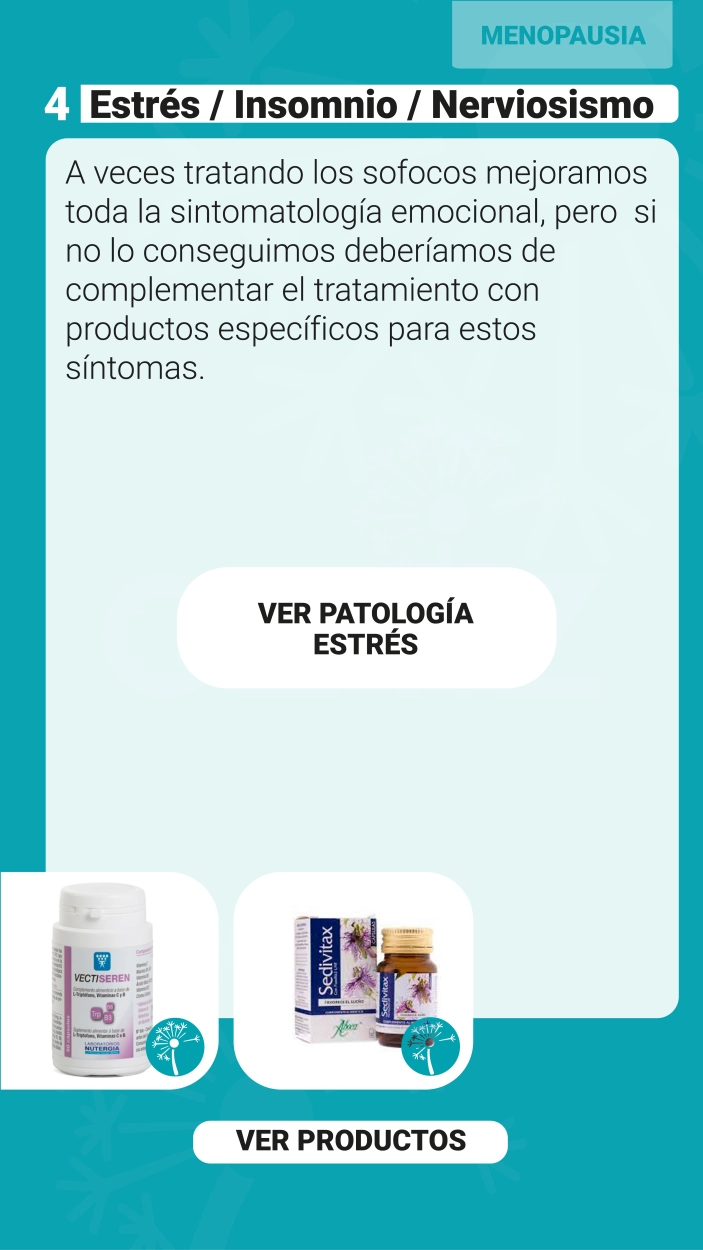Viewport: 703px width, 1250px height.
Task: Tap VER PATOLOGÍA ESTRÉS button
Action: [x=366, y=628]
